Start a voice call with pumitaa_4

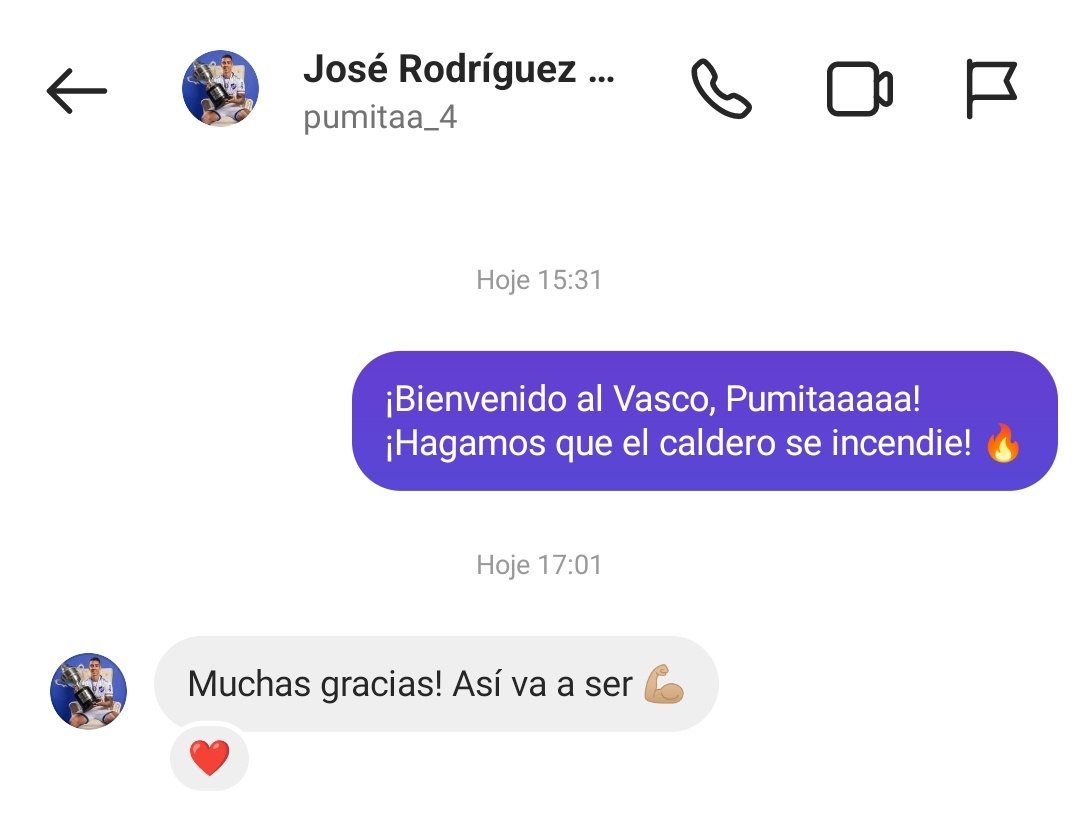pyautogui.click(x=721, y=90)
